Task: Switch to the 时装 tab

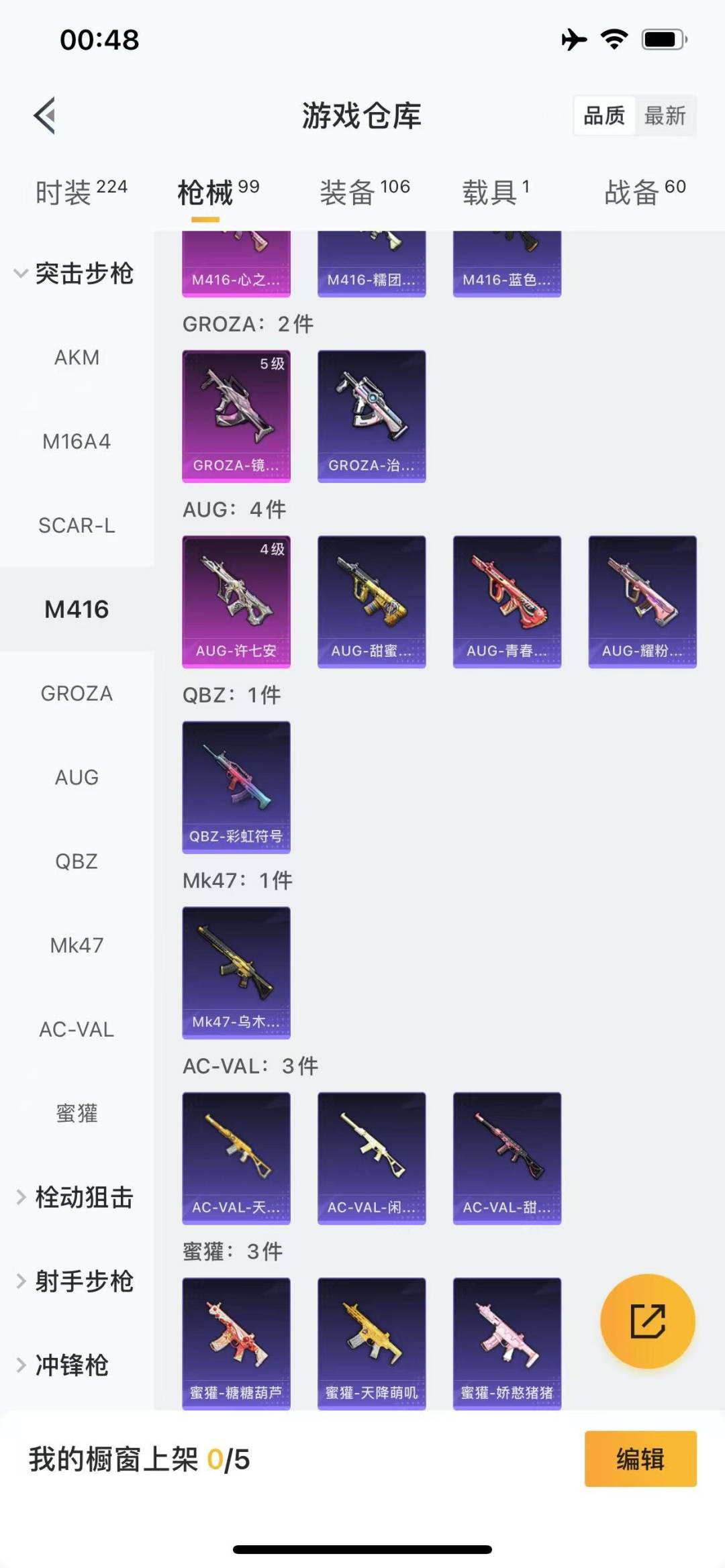Action: (81, 193)
